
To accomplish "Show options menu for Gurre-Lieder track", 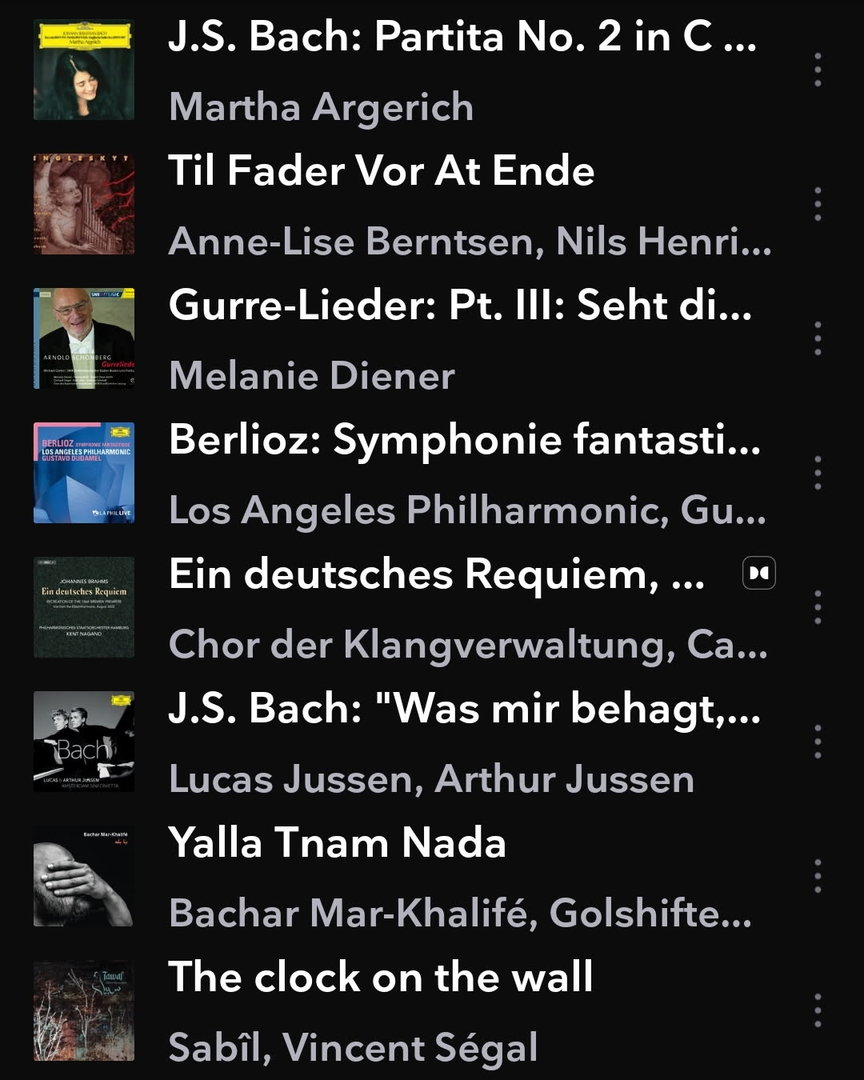I will 818,339.
